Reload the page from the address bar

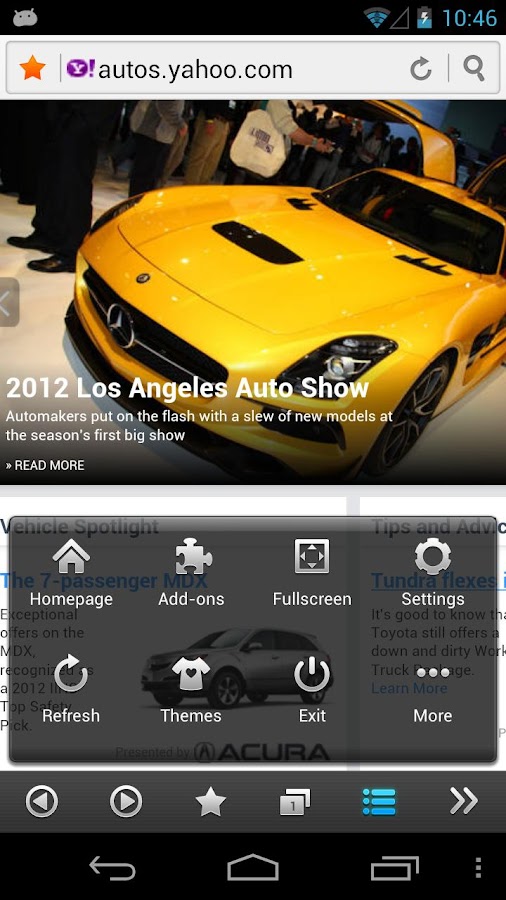pyautogui.click(x=421, y=69)
